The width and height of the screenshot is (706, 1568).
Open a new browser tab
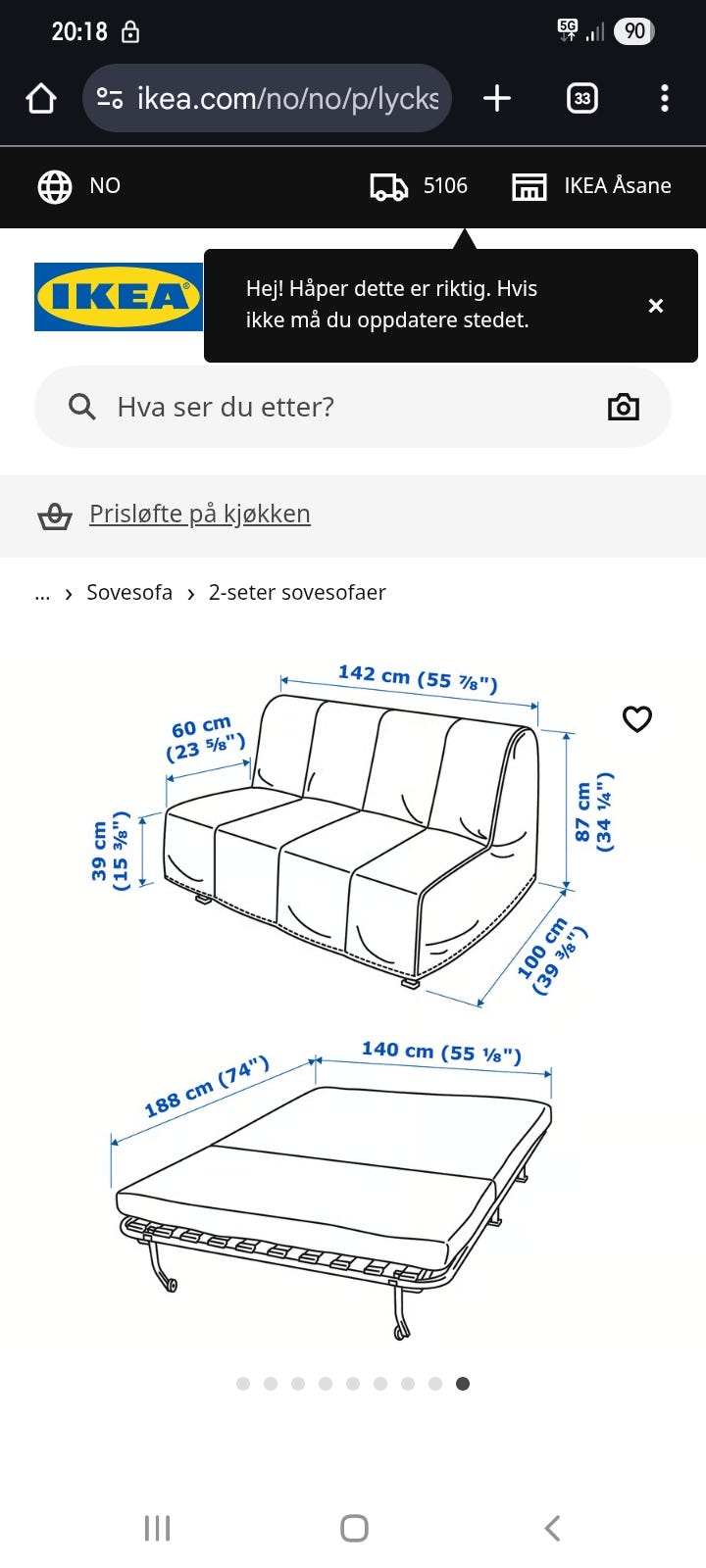click(496, 98)
